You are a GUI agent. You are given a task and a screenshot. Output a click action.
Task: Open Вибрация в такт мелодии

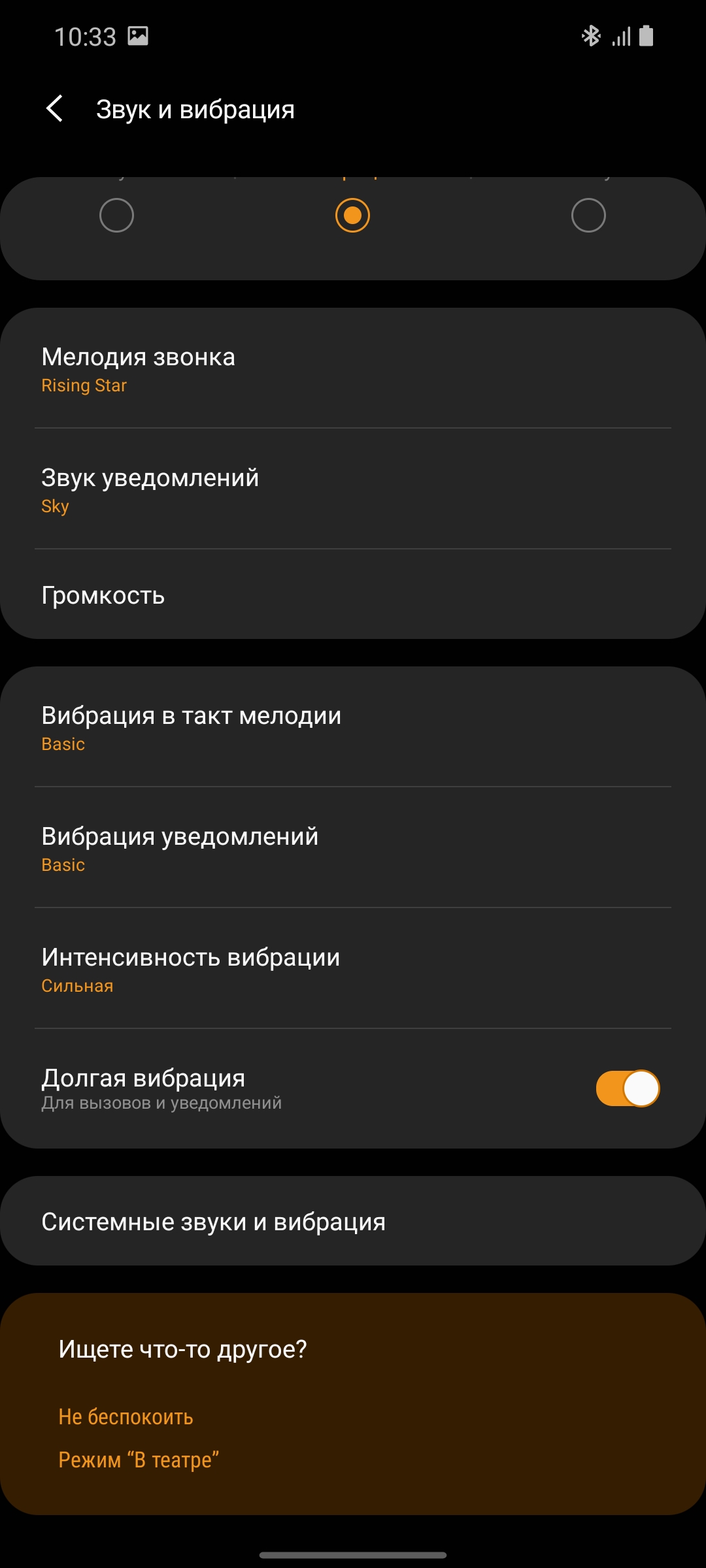[x=353, y=728]
